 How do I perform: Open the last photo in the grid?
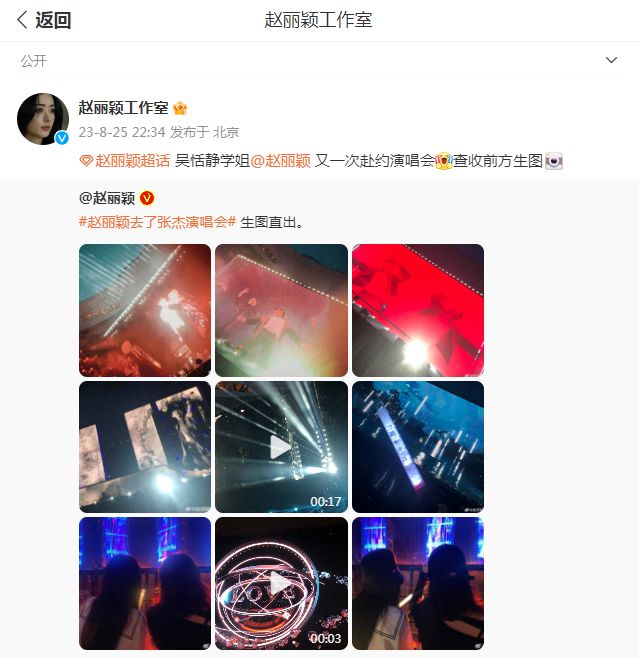[417, 583]
